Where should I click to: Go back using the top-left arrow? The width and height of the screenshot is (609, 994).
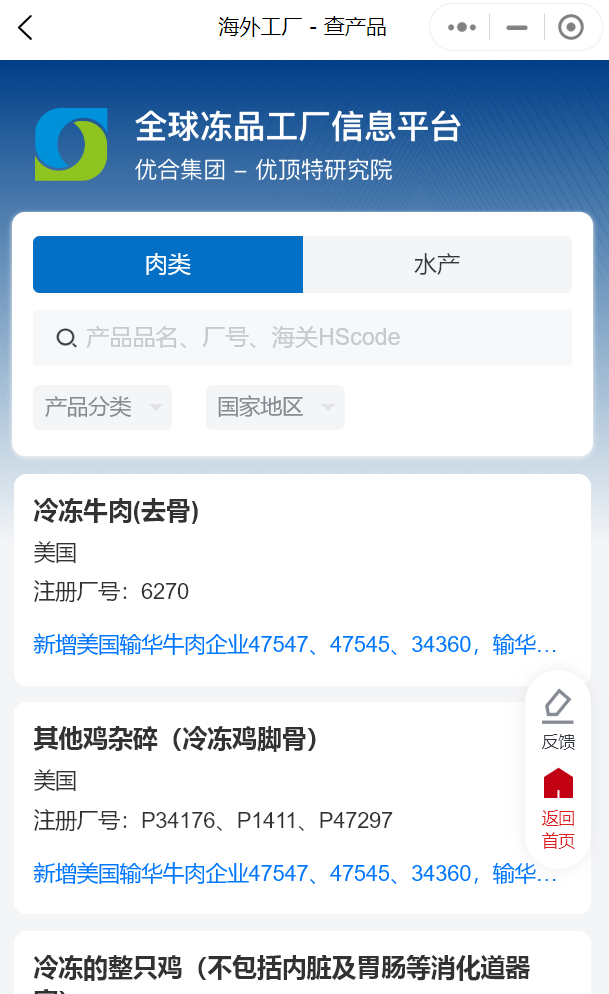pyautogui.click(x=25, y=28)
